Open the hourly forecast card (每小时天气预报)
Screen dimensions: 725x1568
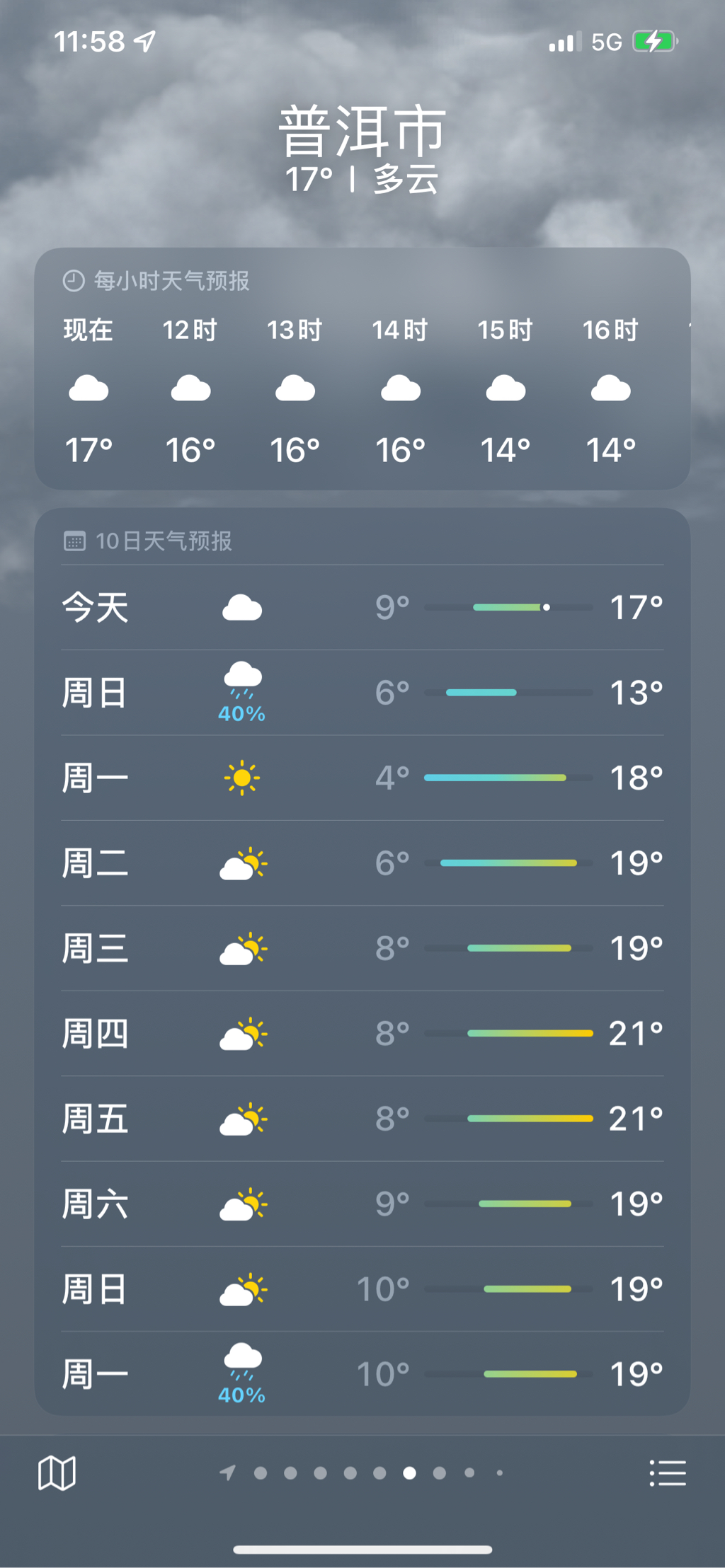tap(362, 369)
